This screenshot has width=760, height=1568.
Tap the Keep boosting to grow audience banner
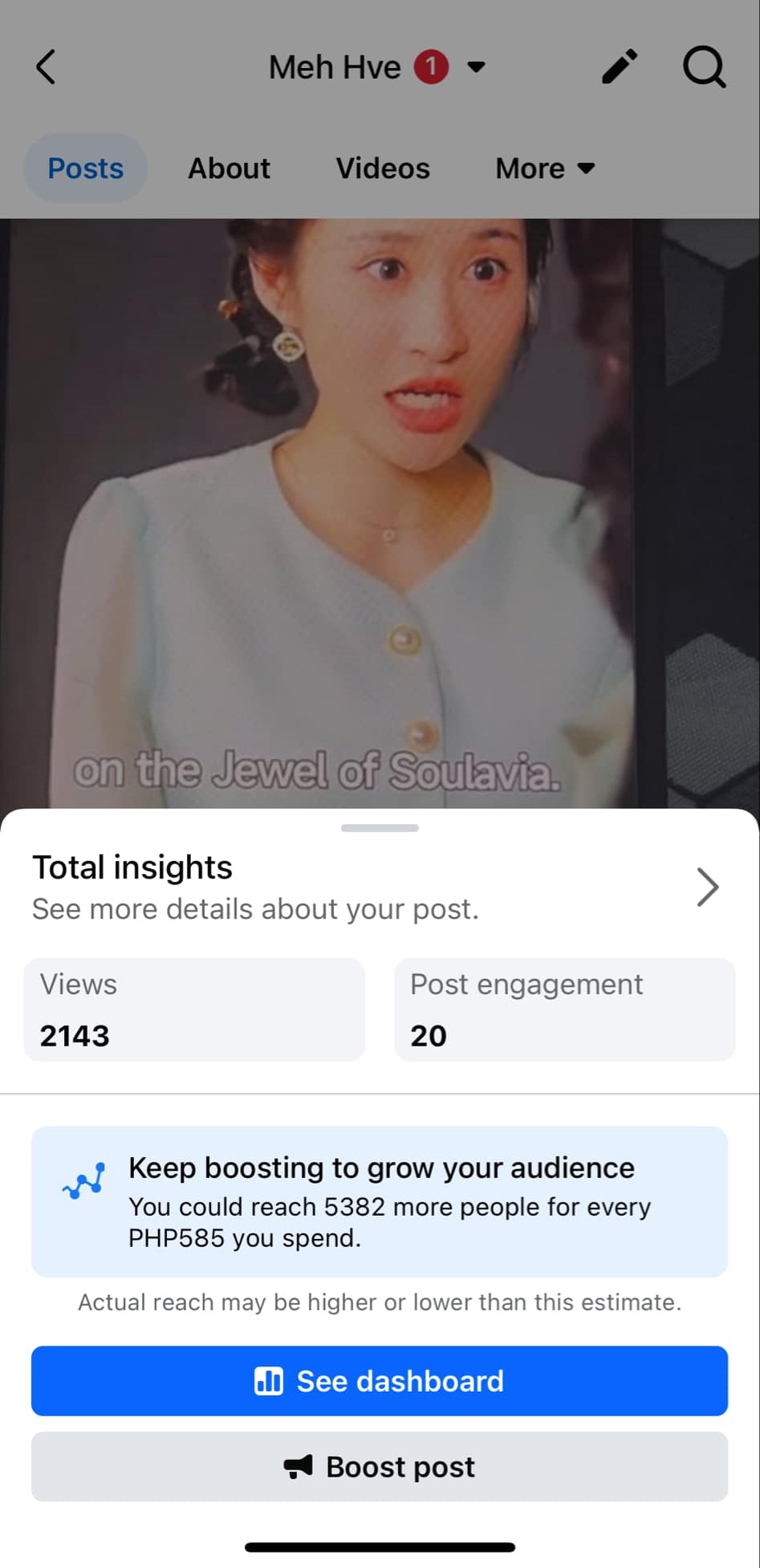tap(380, 1201)
